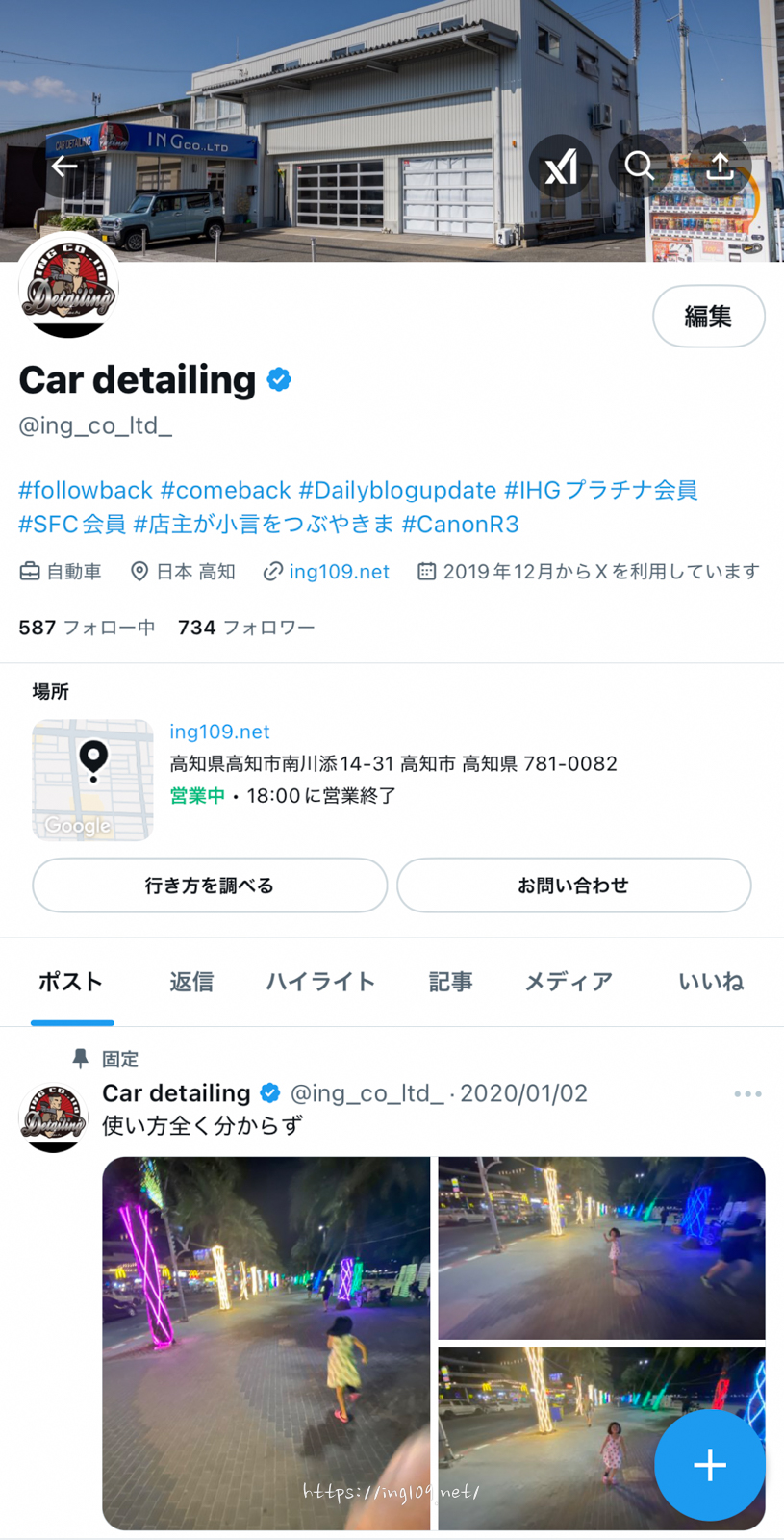Open the #followback hashtag
784x1540 pixels.
[x=86, y=490]
